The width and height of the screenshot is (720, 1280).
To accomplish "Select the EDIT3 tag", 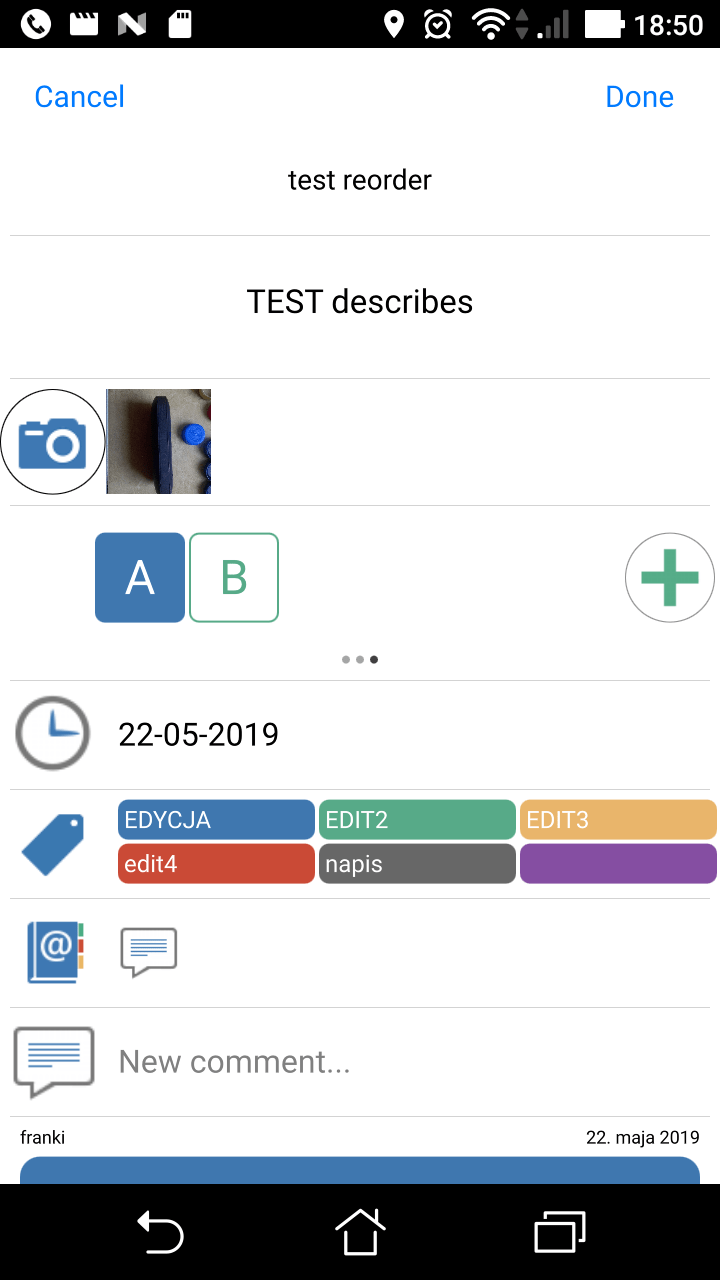I will point(618,820).
